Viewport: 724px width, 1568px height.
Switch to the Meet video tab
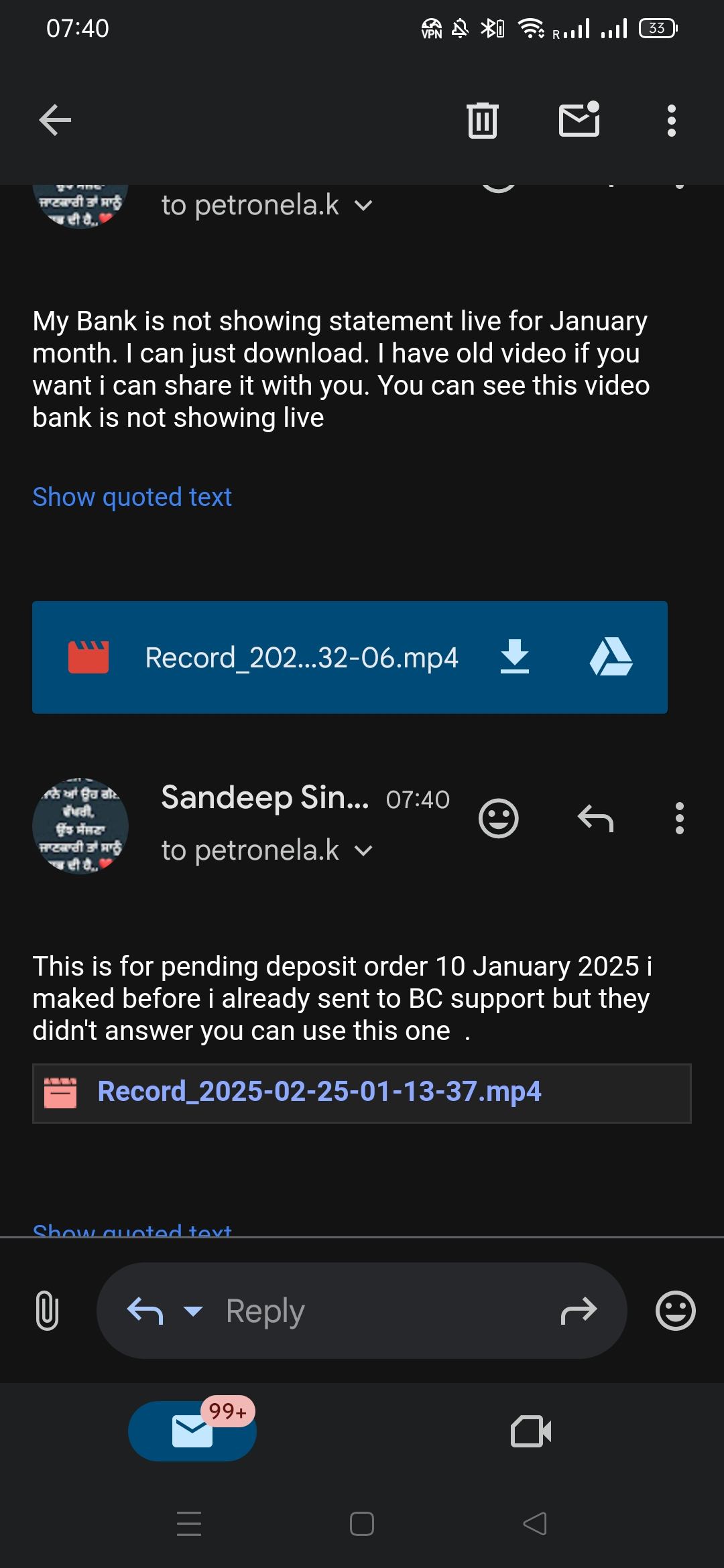coord(530,1431)
